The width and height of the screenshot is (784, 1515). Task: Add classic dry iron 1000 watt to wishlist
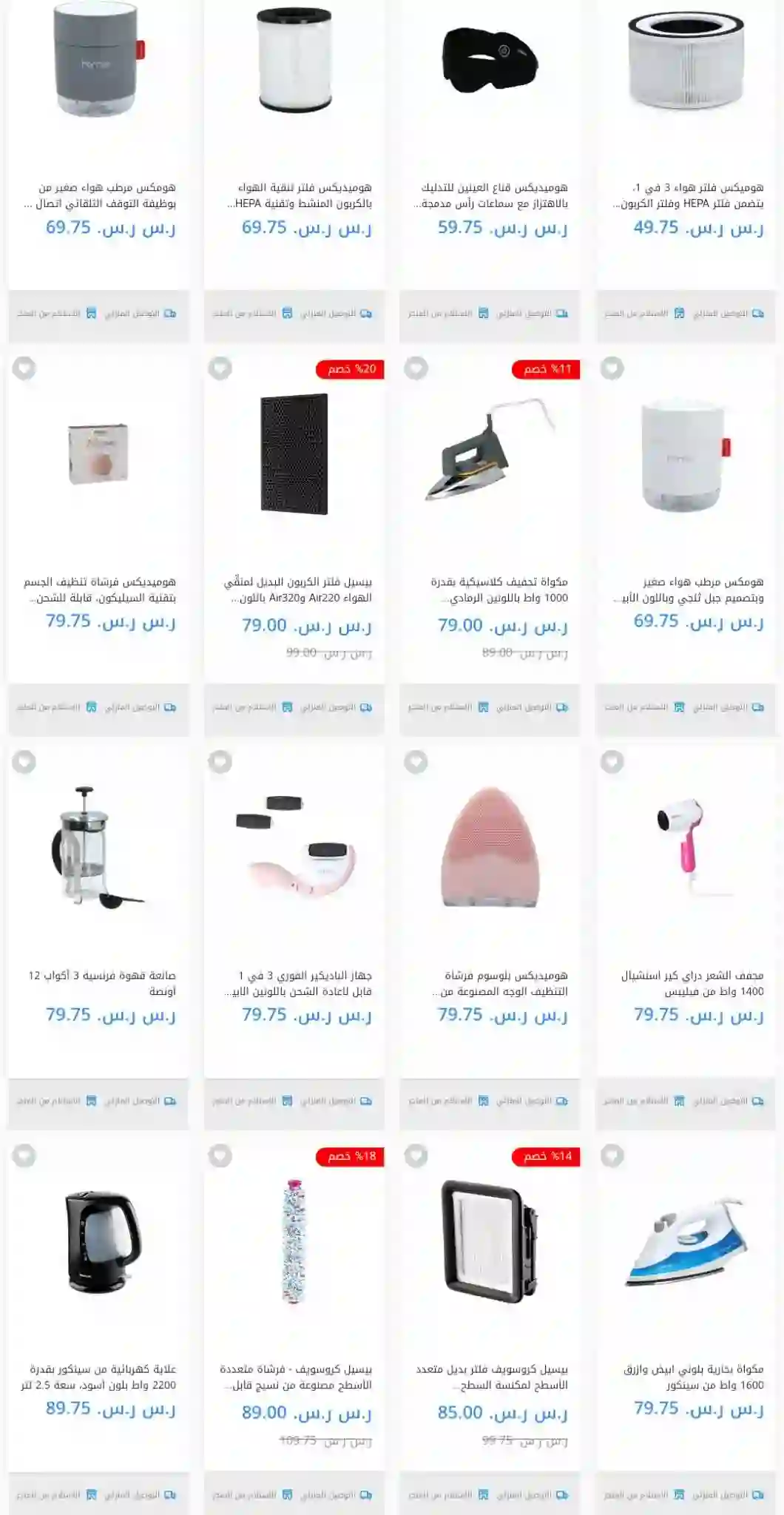416,368
